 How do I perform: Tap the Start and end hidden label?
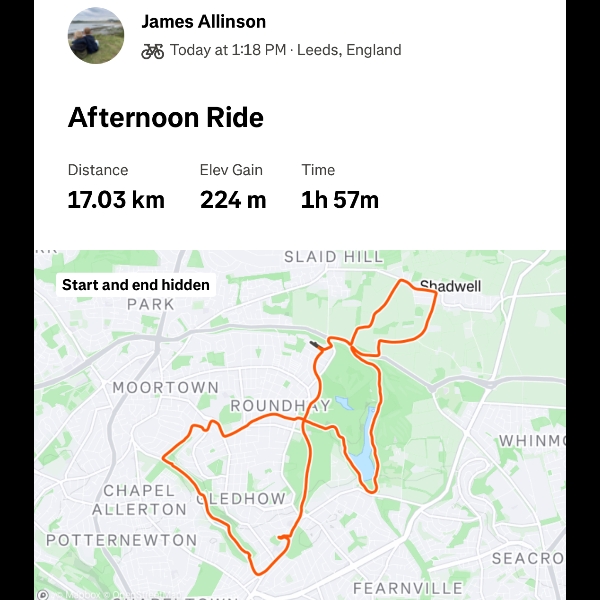tap(136, 285)
